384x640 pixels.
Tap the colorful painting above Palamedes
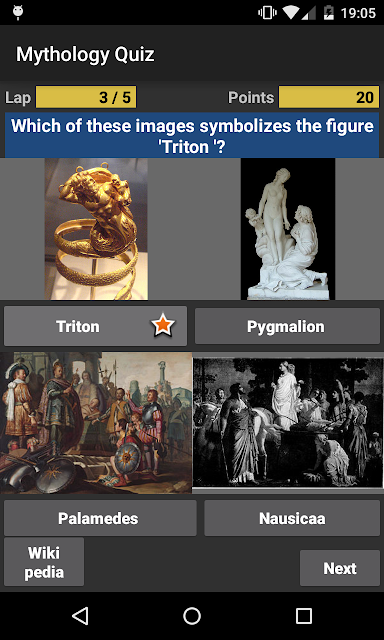(96, 423)
